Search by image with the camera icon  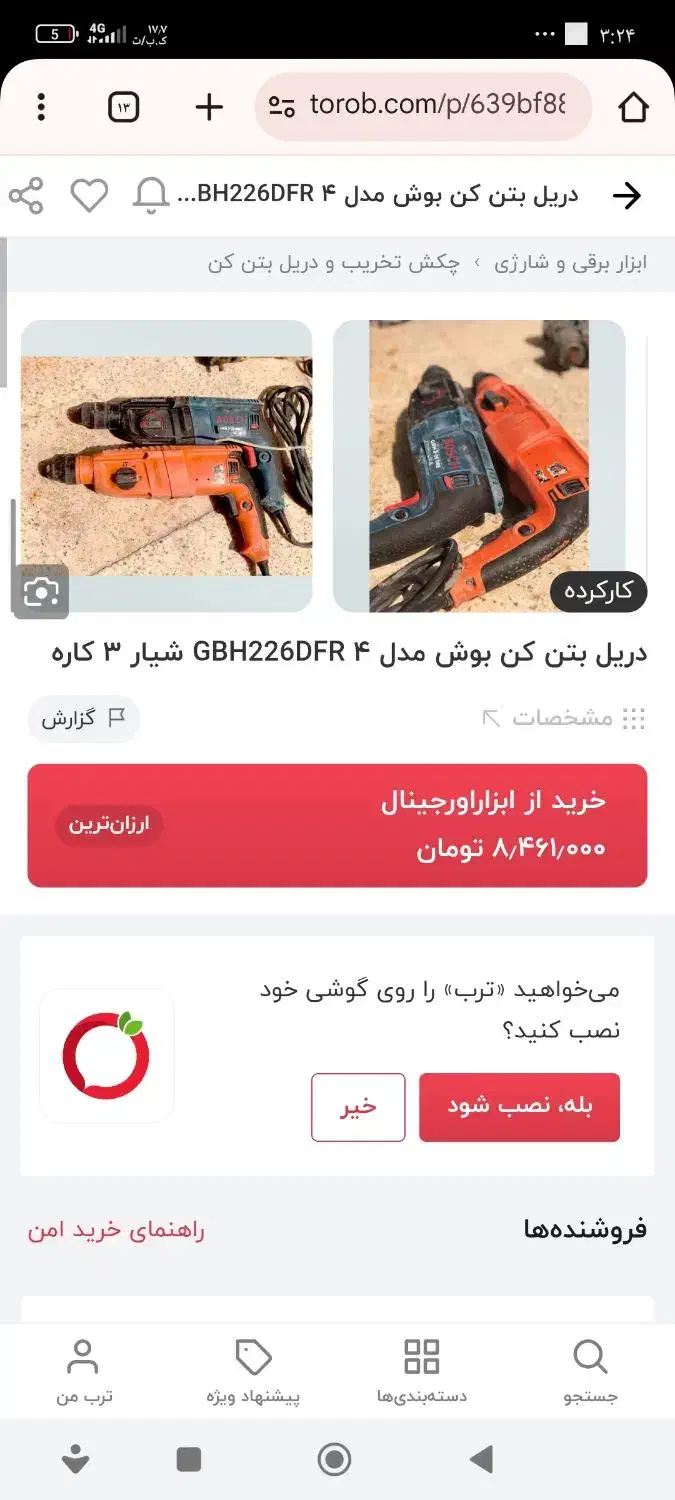(41, 592)
